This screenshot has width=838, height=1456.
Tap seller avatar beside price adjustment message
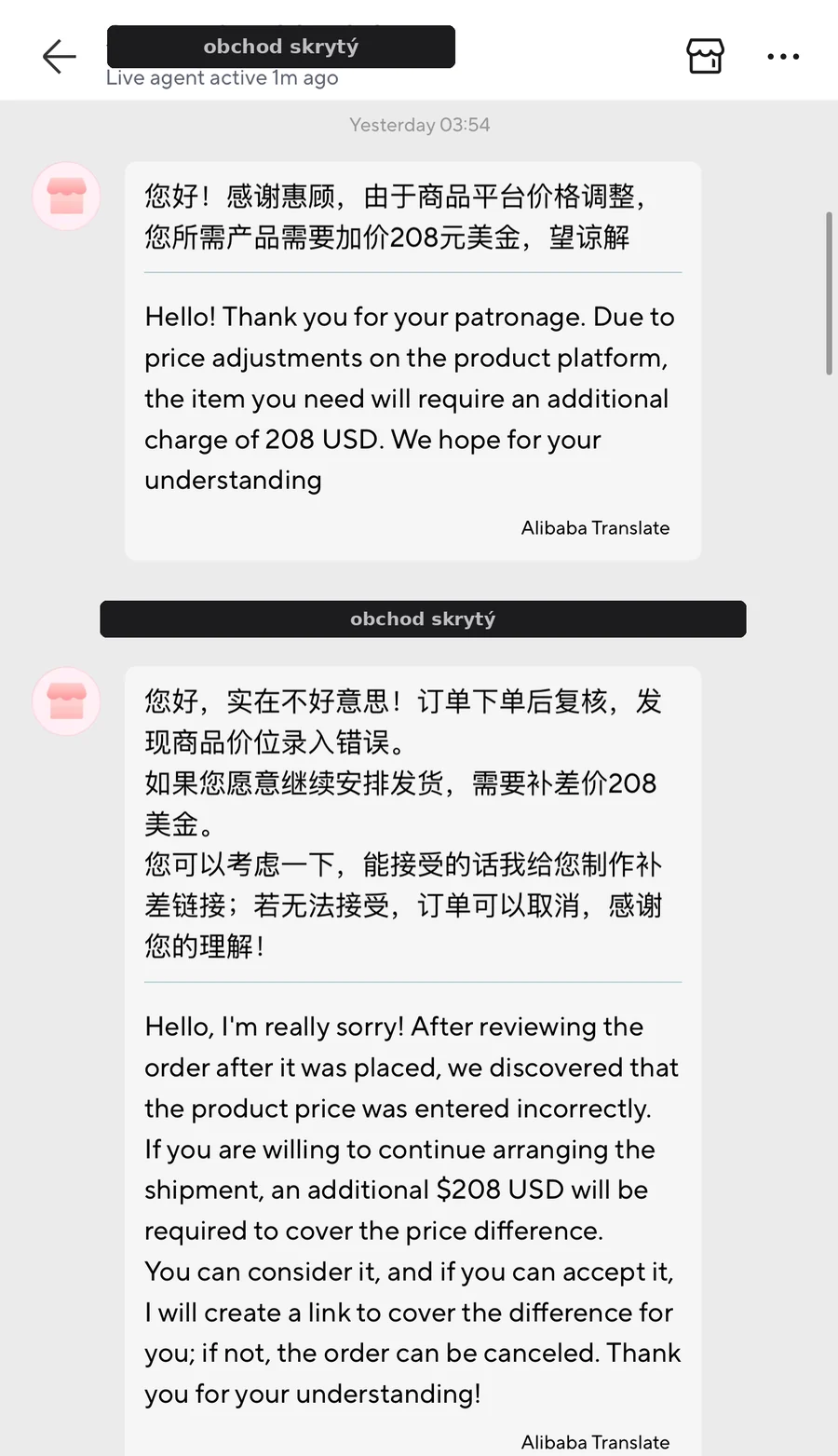tap(66, 197)
